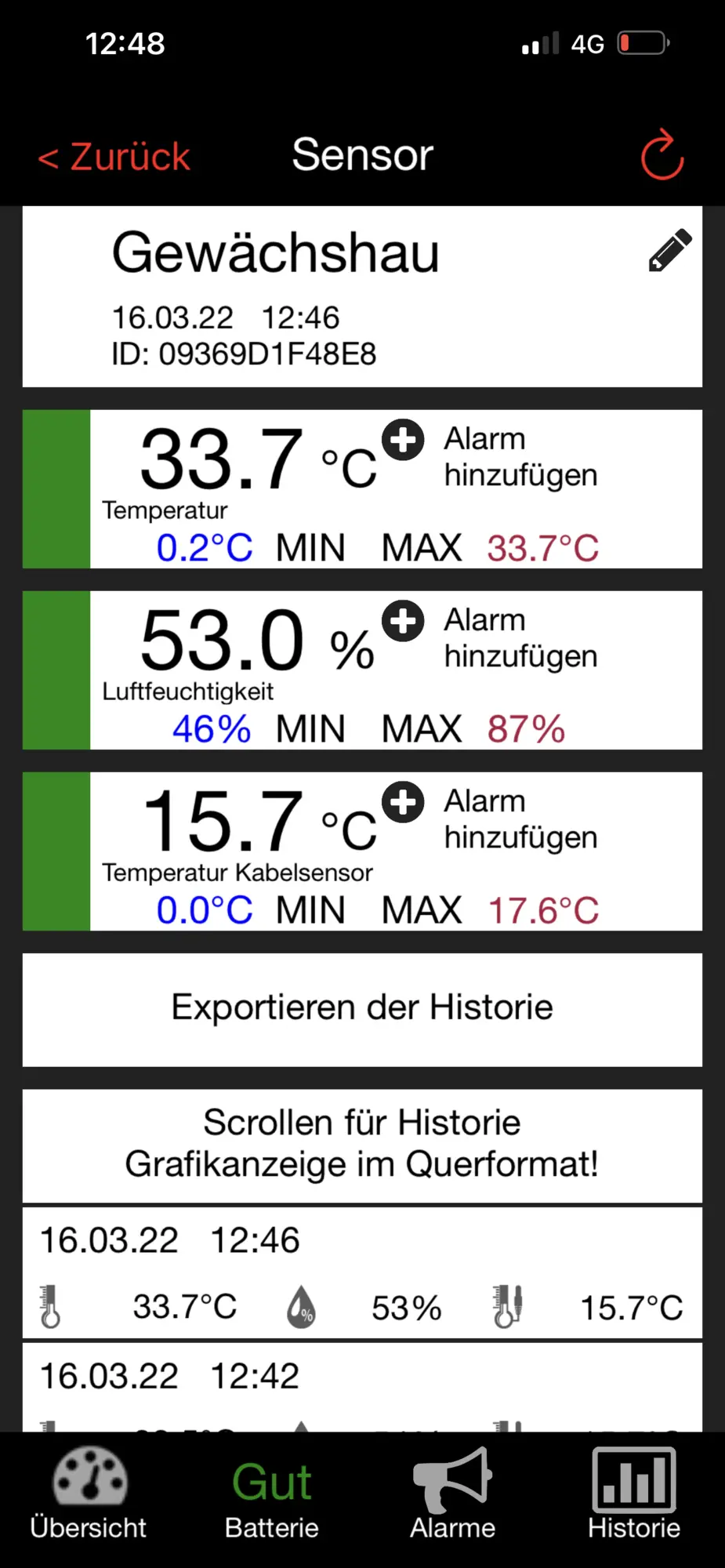Add an alarm for Temperatur Kabelsensor

tap(404, 802)
